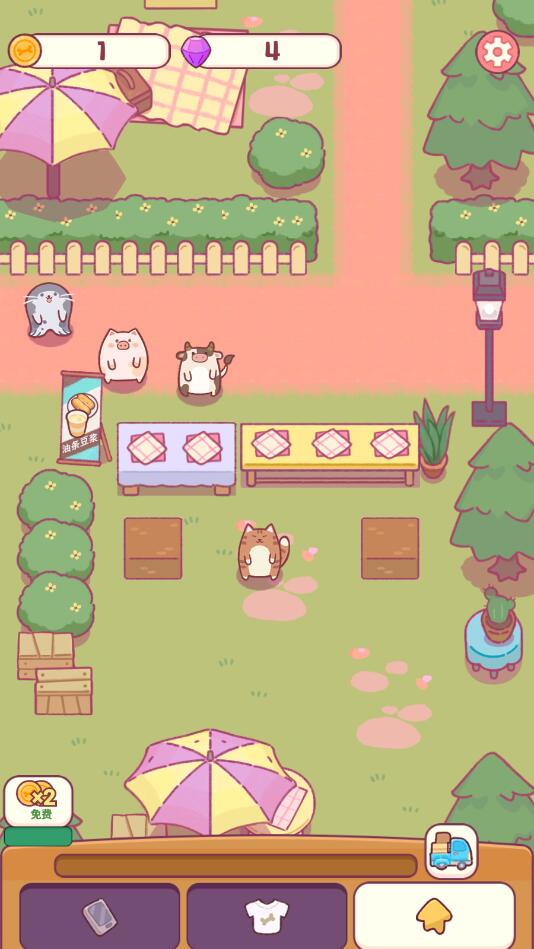This screenshot has width=534, height=949.
Task: Tap the free x2 coin bonus button
Action: (38, 801)
